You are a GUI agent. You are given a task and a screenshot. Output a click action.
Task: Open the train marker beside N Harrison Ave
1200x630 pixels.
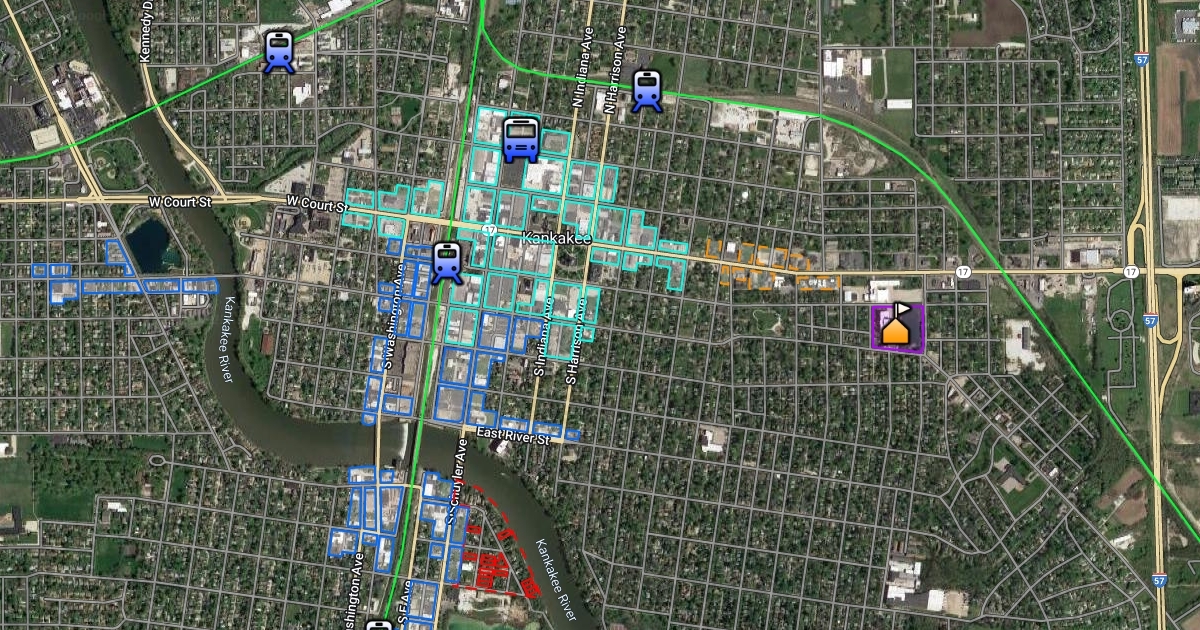pos(648,91)
